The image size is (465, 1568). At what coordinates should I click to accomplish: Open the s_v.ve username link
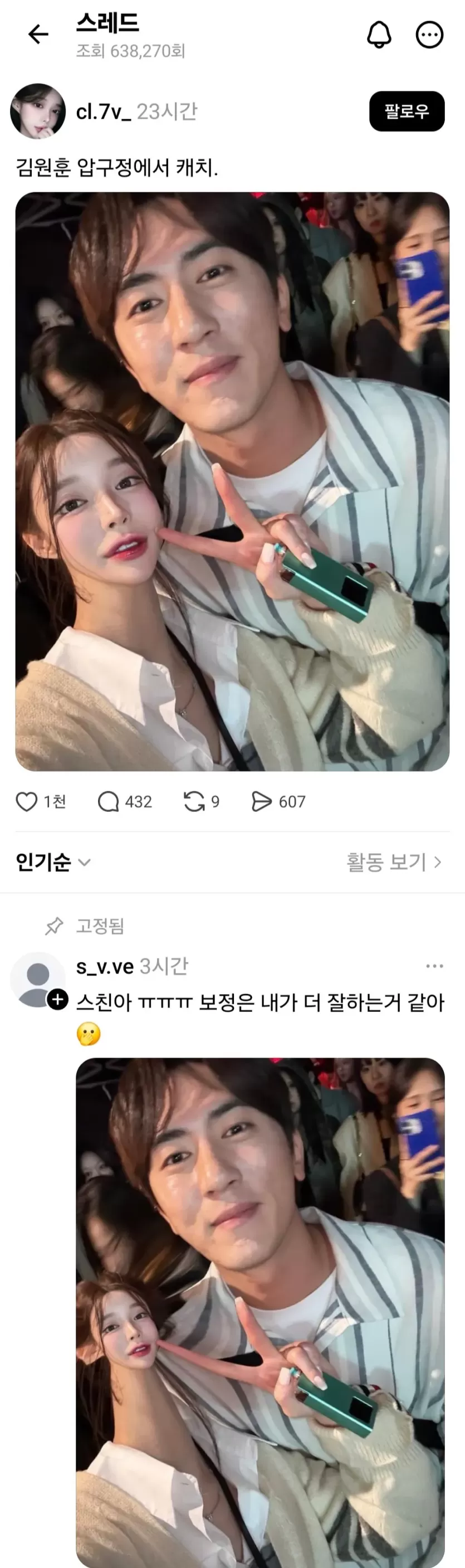point(105,966)
